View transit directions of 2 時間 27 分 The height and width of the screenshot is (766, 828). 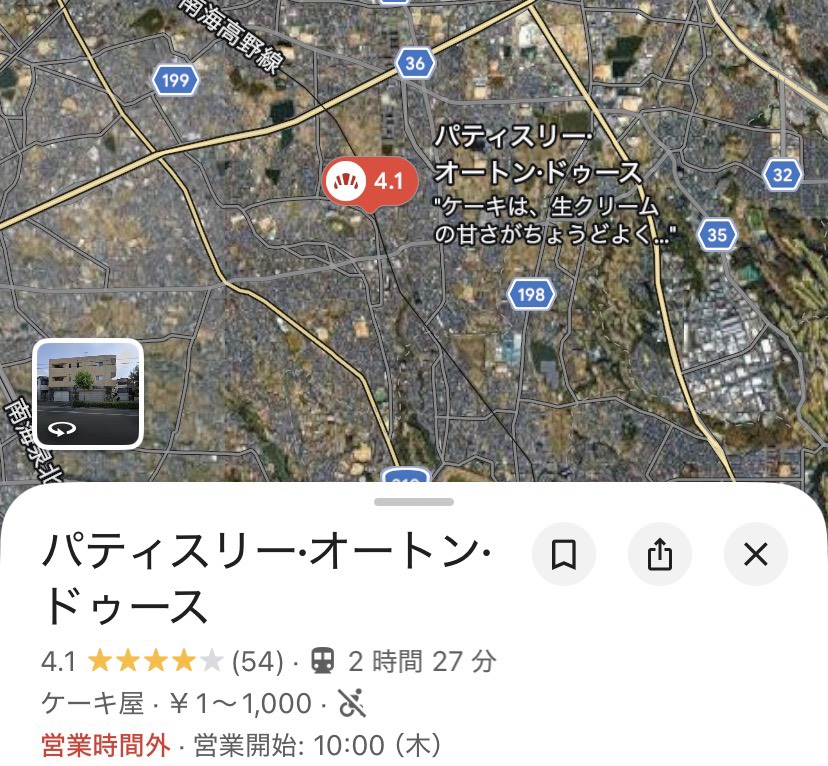[404, 661]
